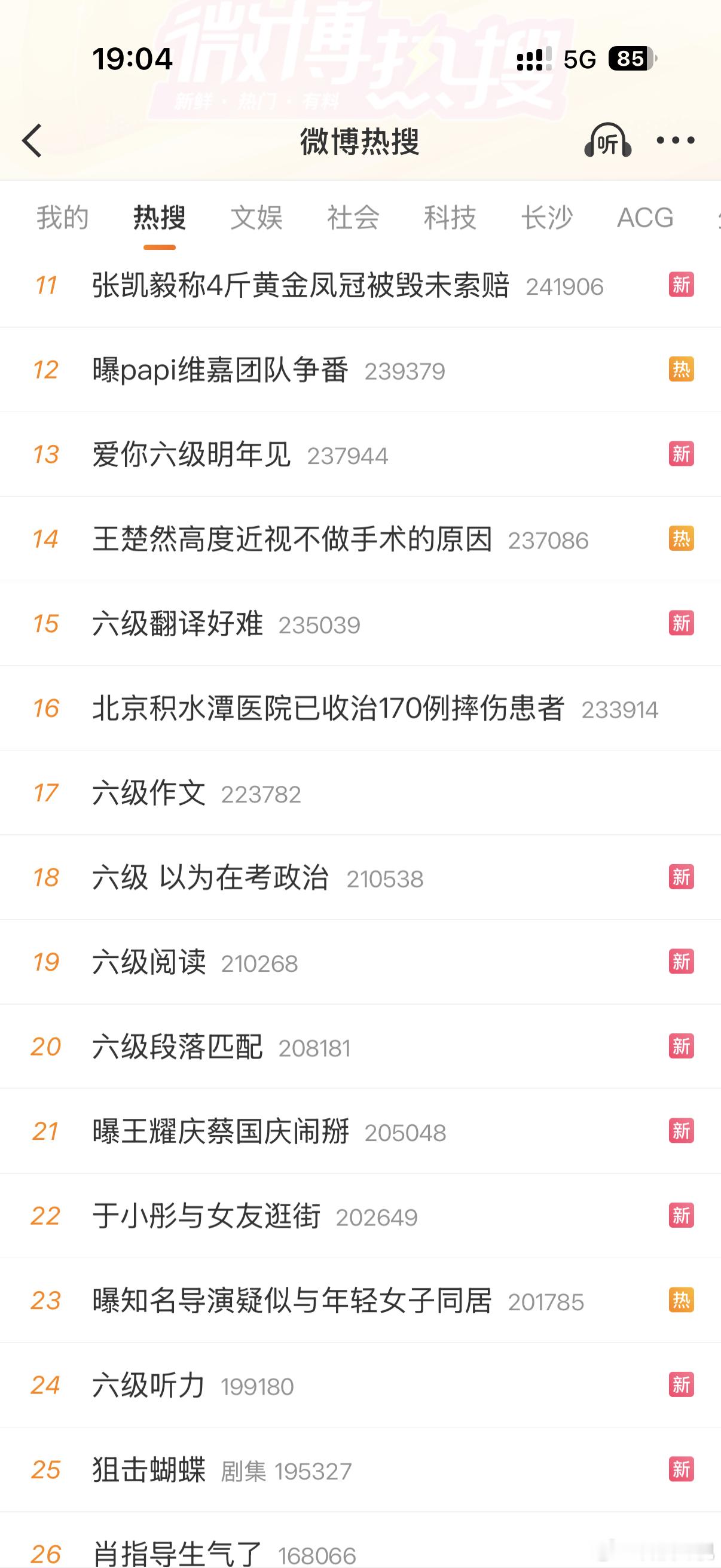Tap the '热' badge beside papi topic
Screen dimensions: 721x1568
[681, 368]
